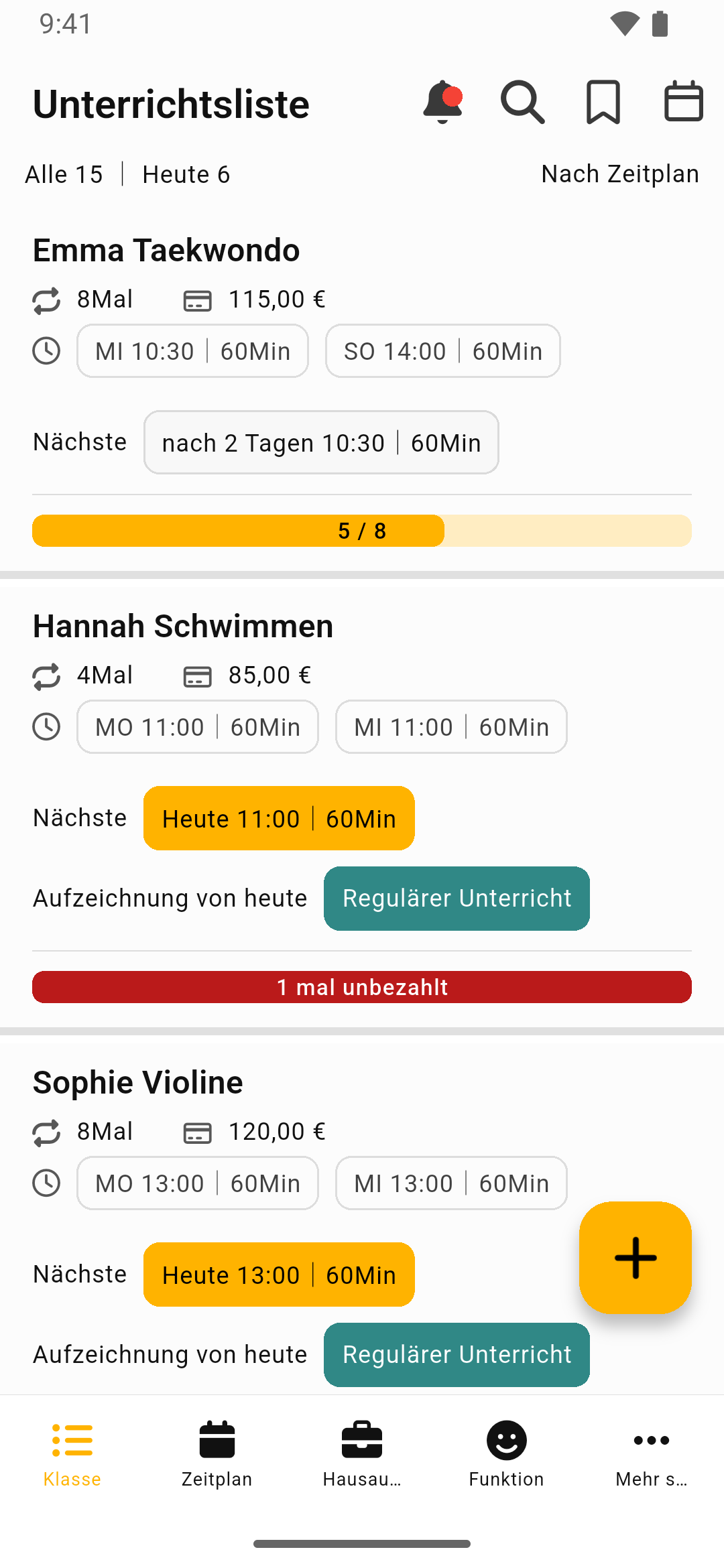Open Sophie's Regulärer Unterricht recording
Image resolution: width=724 pixels, height=1568 pixels.
click(x=457, y=1354)
